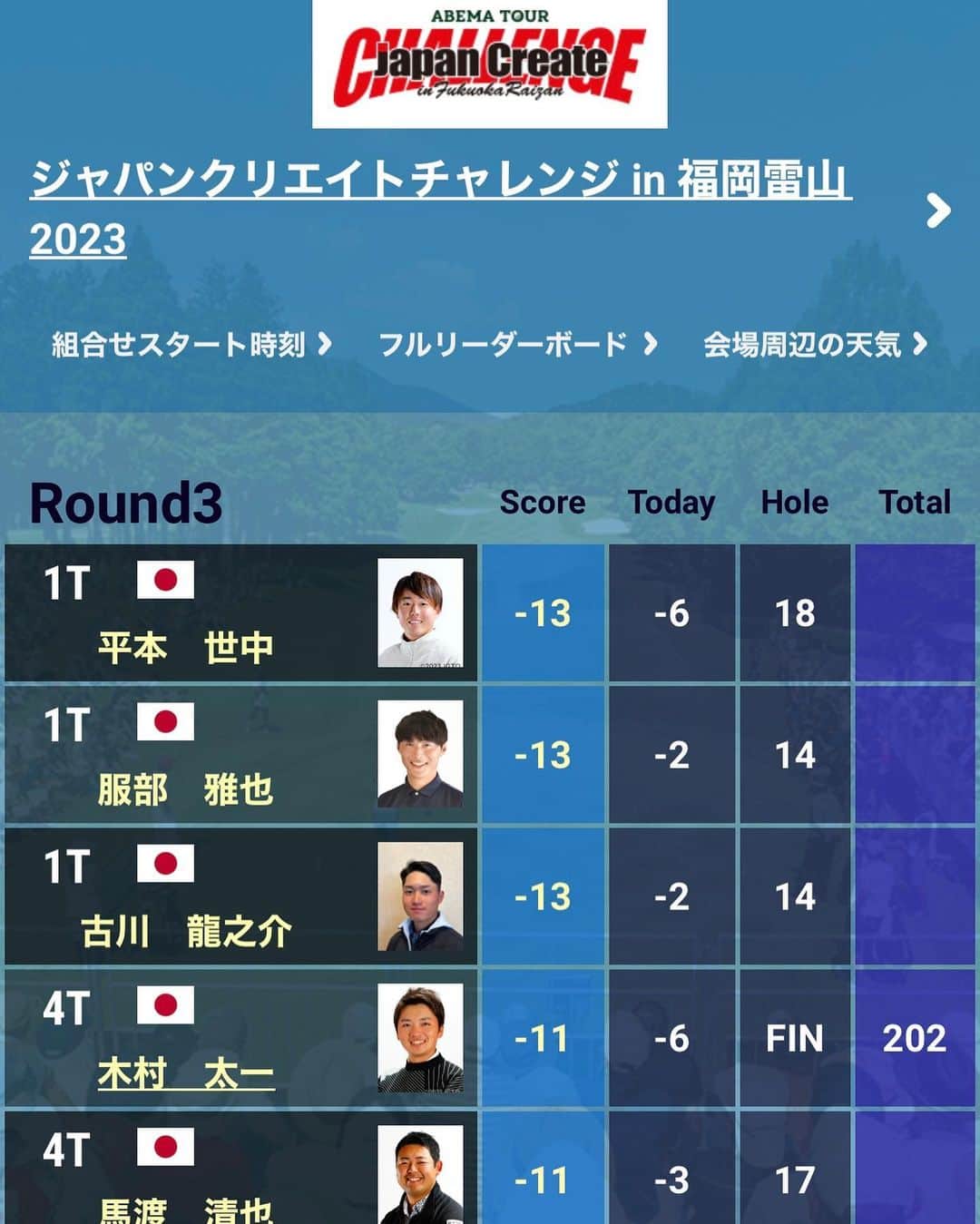Open the underlined 木村 太一 player link

click(x=185, y=1074)
